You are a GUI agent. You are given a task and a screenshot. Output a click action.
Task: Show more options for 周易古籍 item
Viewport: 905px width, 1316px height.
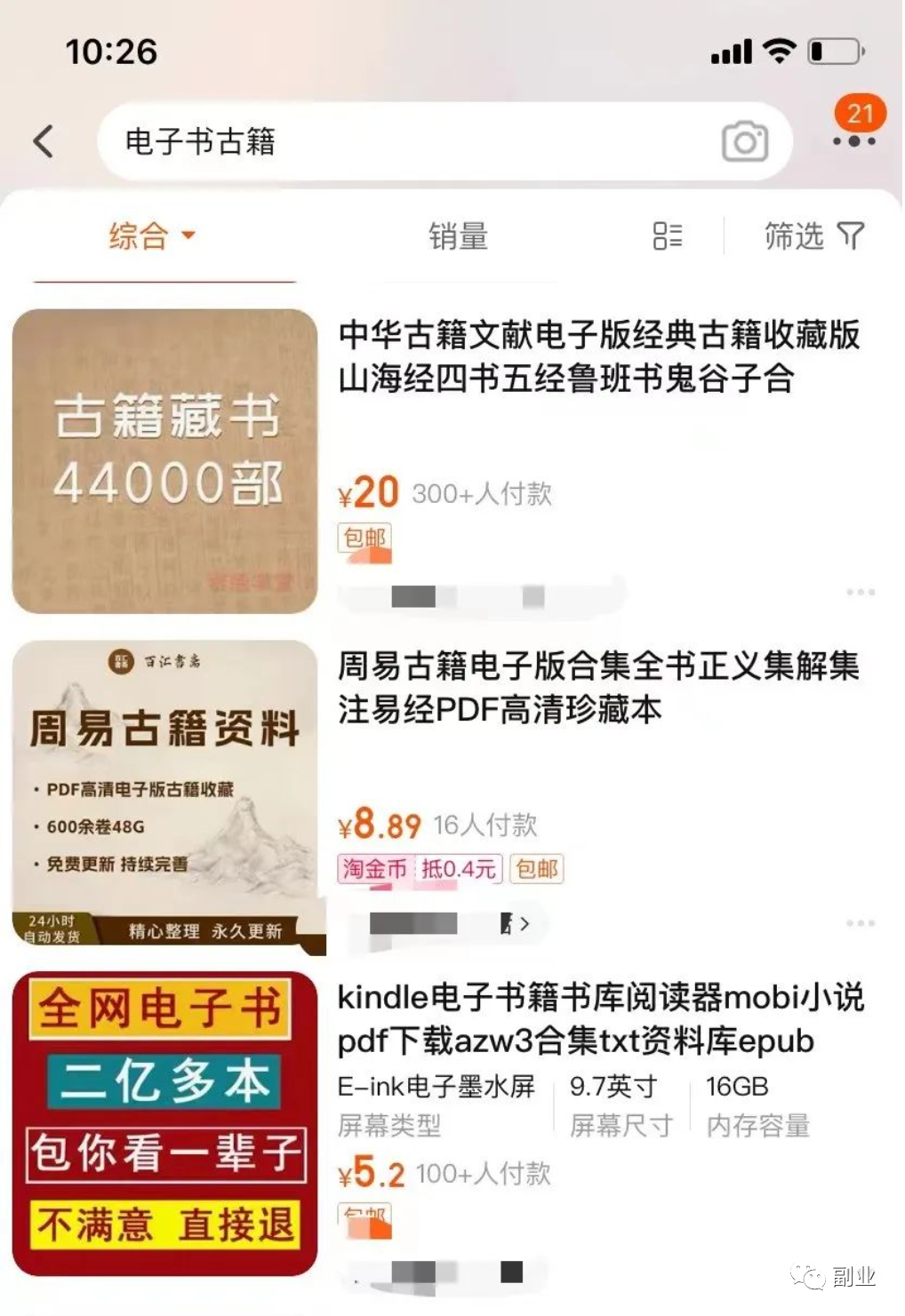(860, 924)
